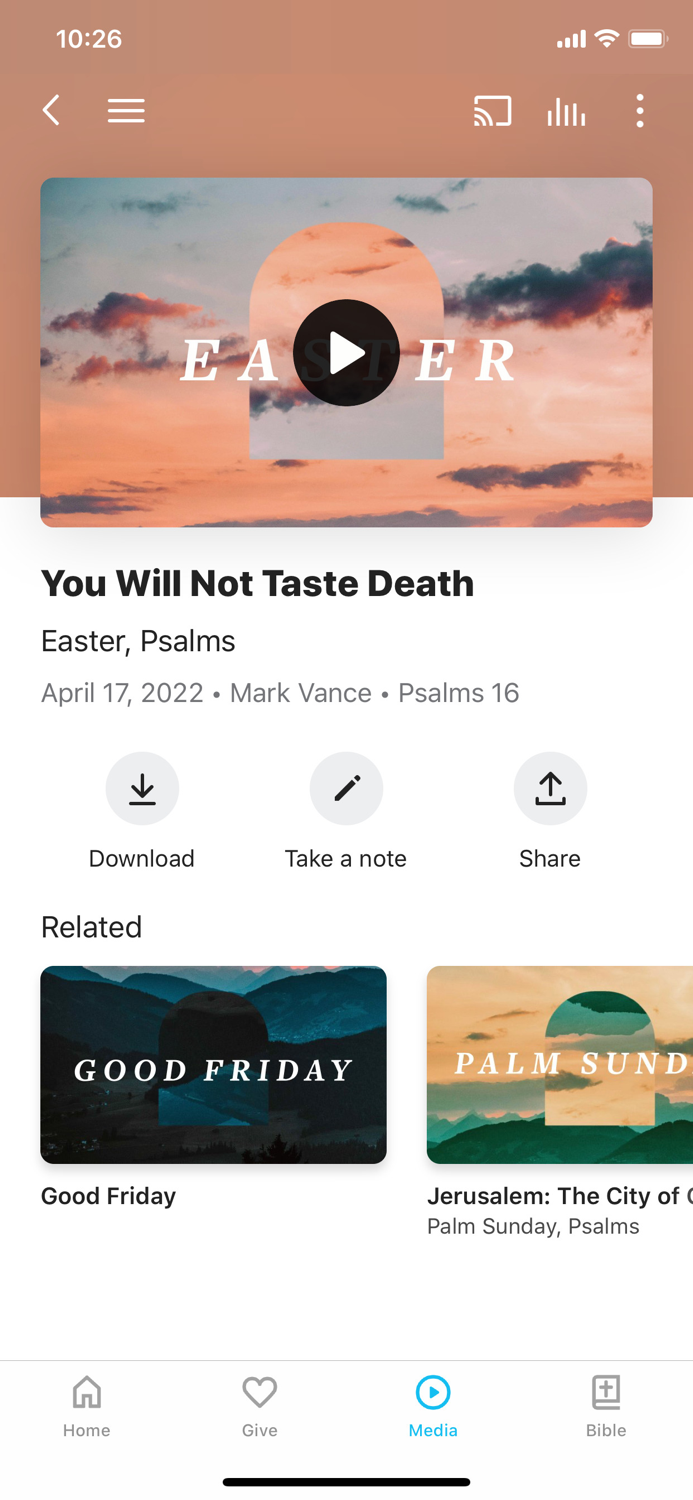Open the hamburger menu
Viewport: 693px width, 1500px height.
point(126,110)
